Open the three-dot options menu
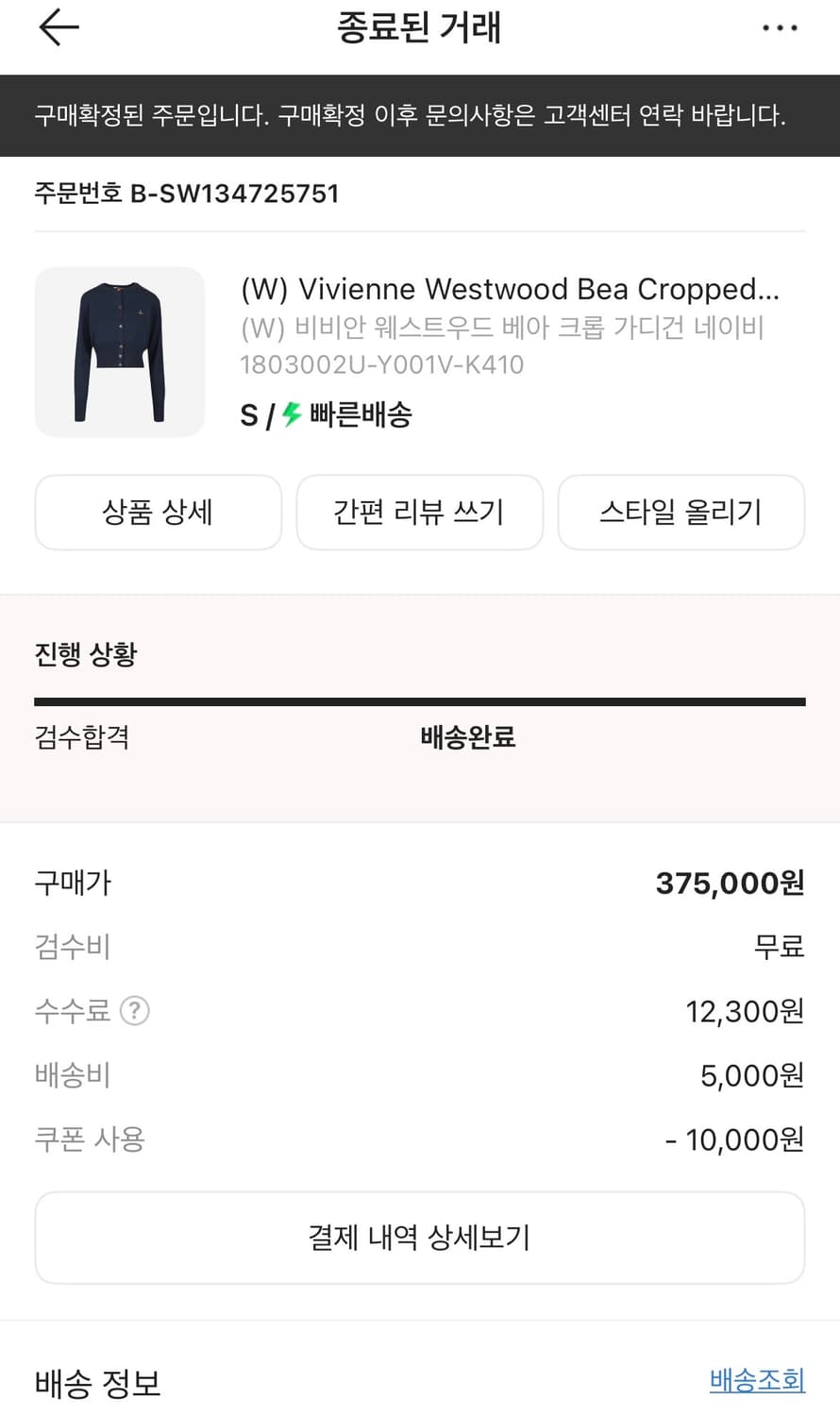The image size is (840, 1416). [781, 27]
